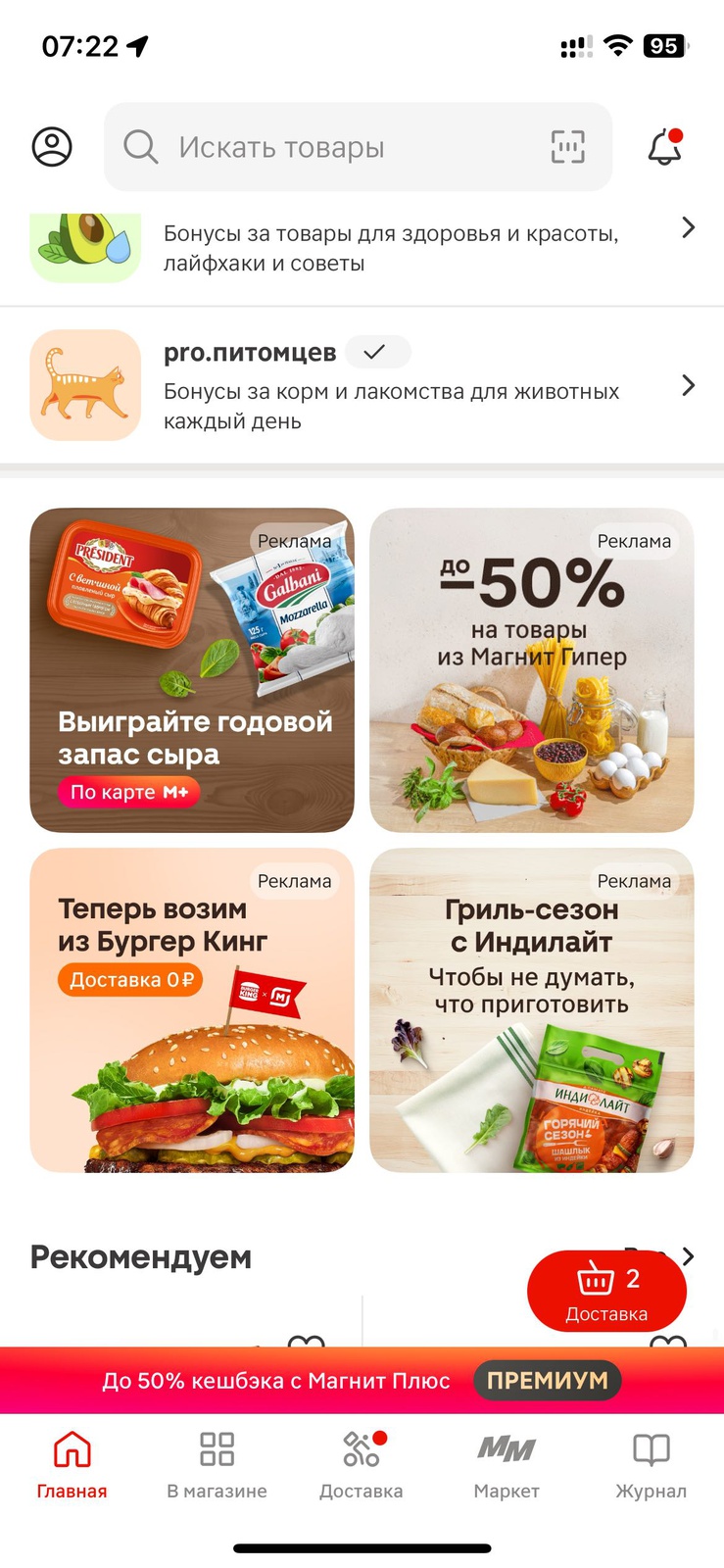
Task: Open the Гриль-сезон с Индилайт banner
Action: pyautogui.click(x=531, y=1010)
